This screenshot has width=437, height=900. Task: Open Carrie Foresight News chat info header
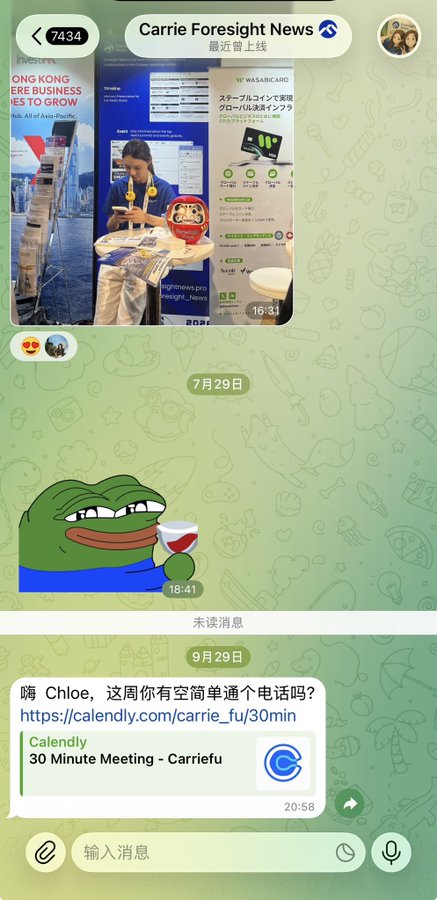(238, 36)
